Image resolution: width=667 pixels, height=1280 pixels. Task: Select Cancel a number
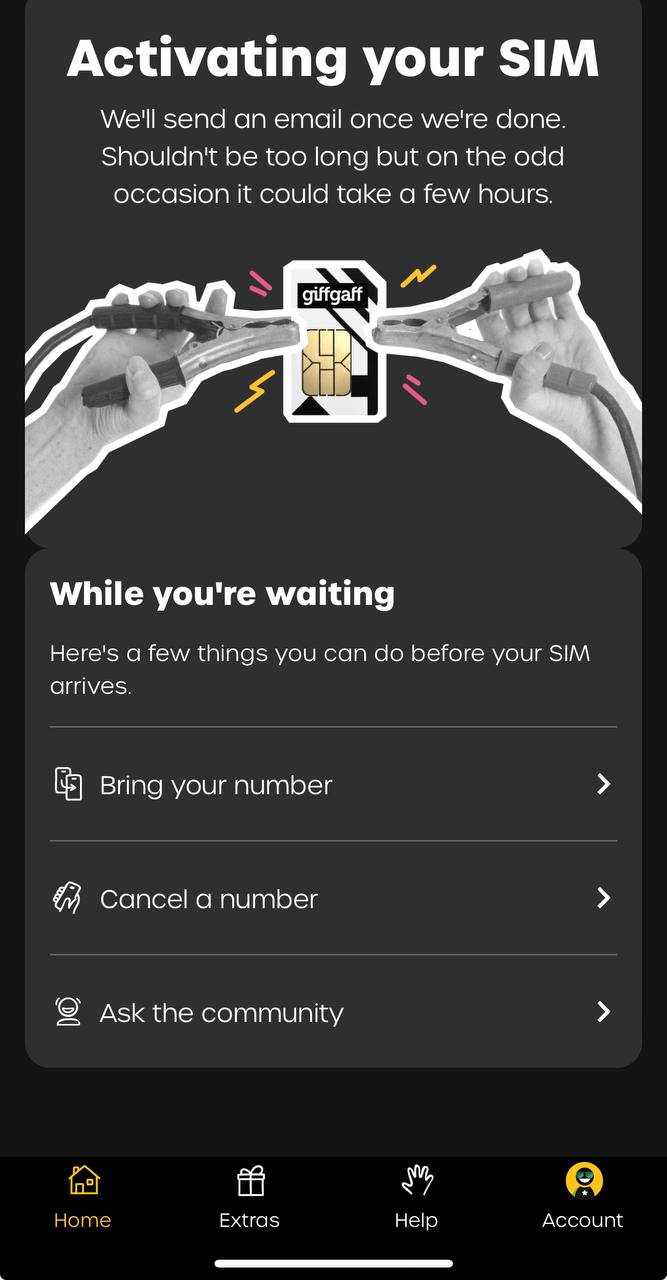332,899
